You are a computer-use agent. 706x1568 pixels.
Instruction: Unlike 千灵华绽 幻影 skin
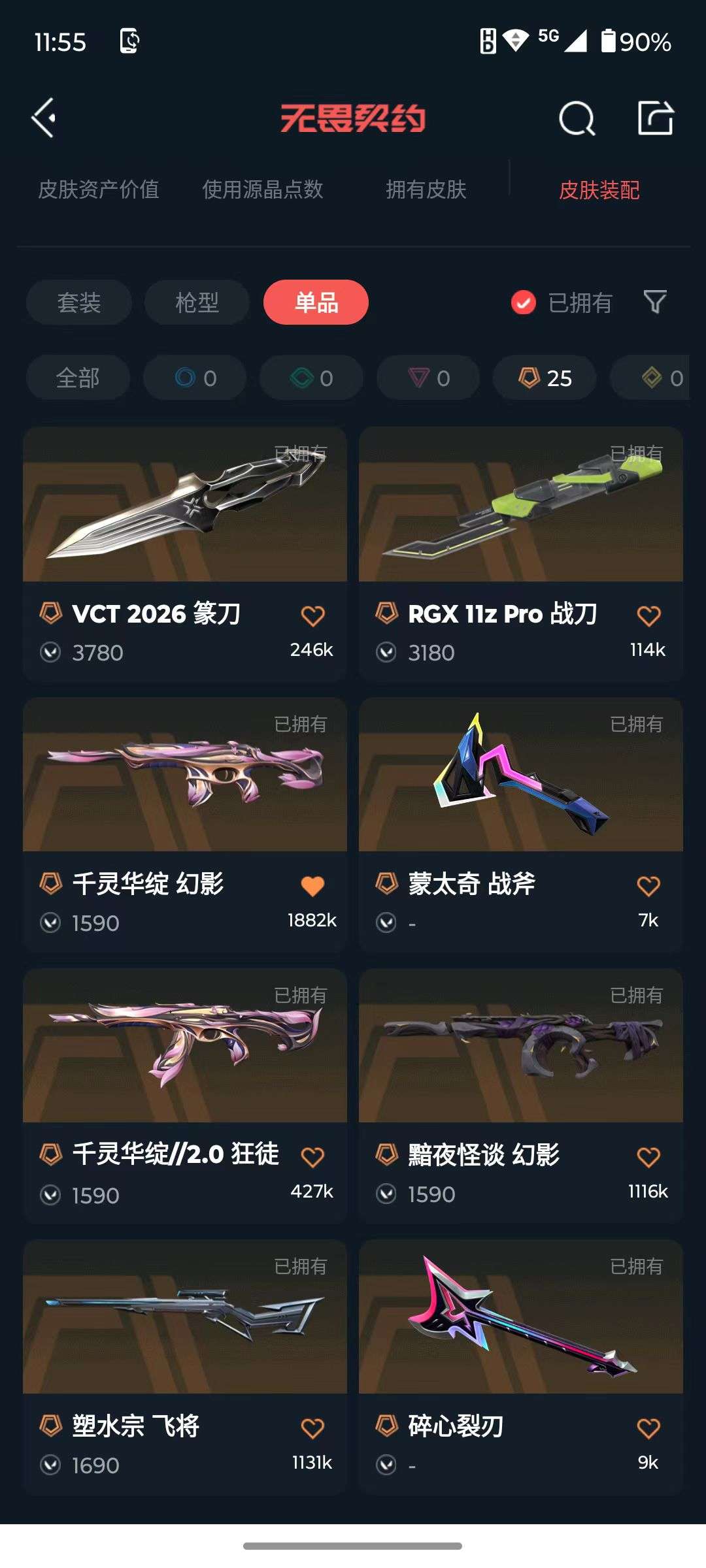coord(312,886)
